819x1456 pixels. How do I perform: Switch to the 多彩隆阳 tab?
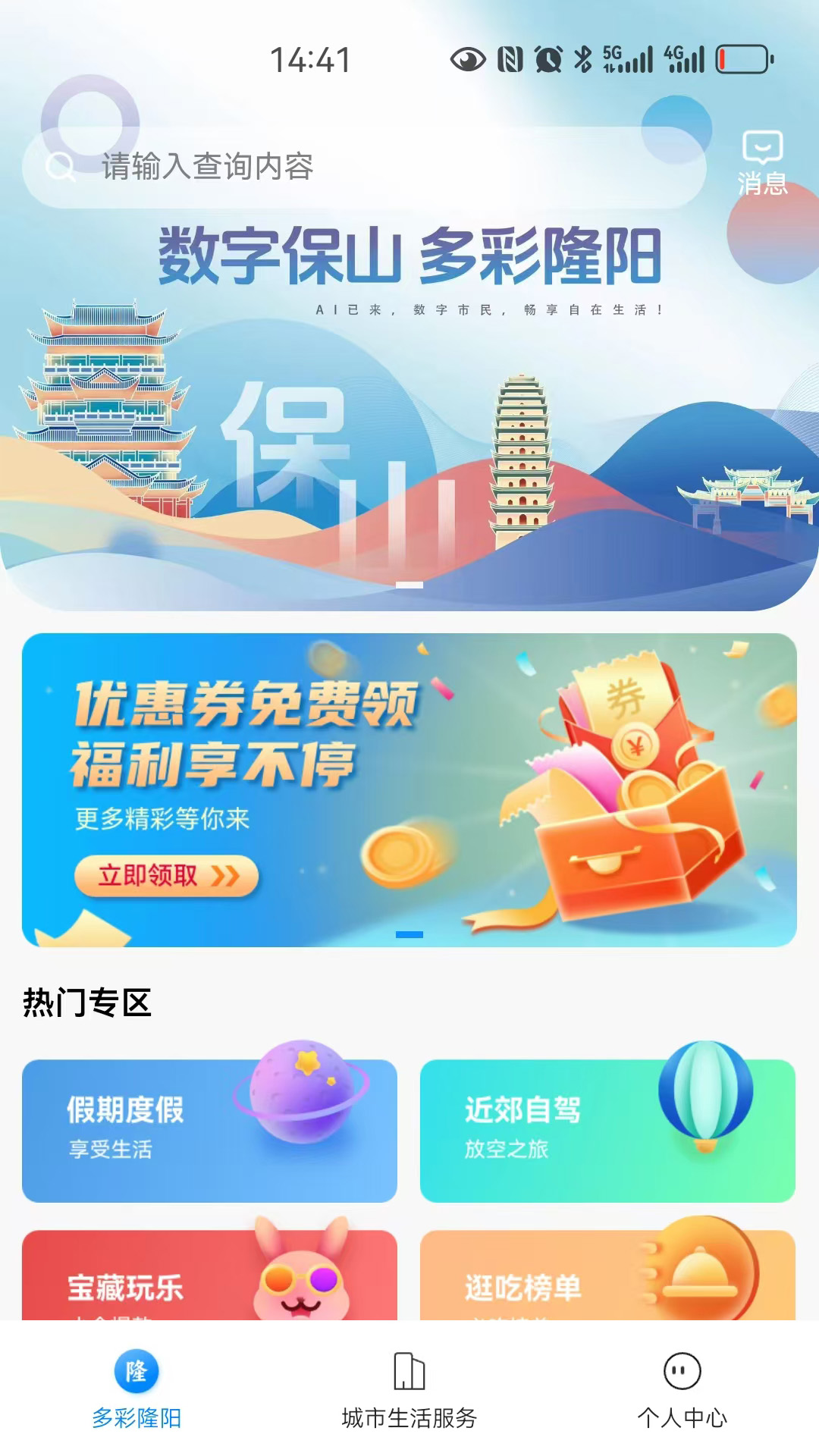pyautogui.click(x=136, y=1389)
